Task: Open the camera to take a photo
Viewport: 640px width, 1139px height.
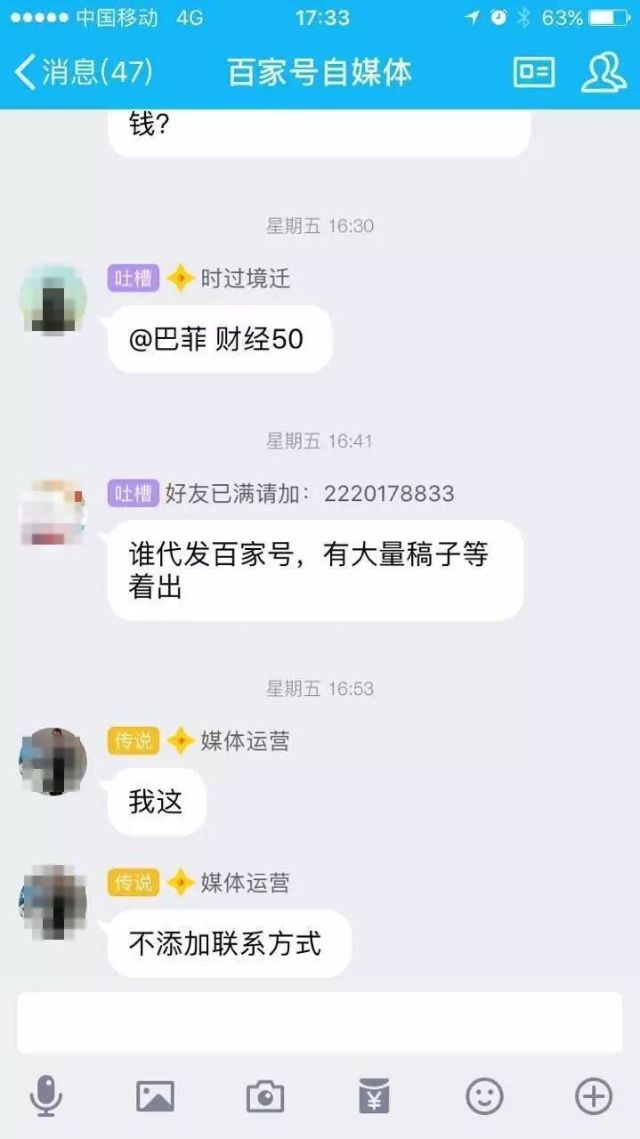Action: coord(265,1096)
